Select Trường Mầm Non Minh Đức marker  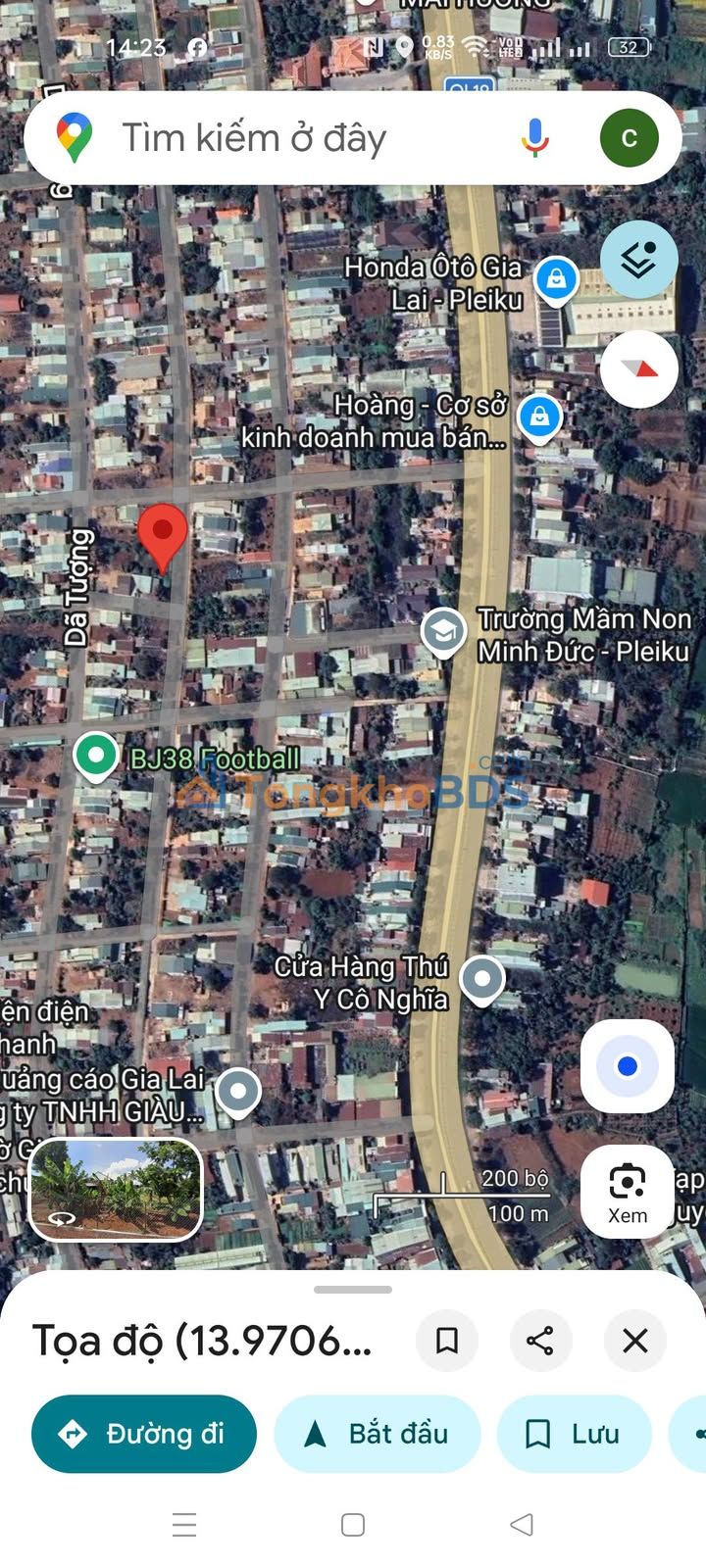[443, 631]
